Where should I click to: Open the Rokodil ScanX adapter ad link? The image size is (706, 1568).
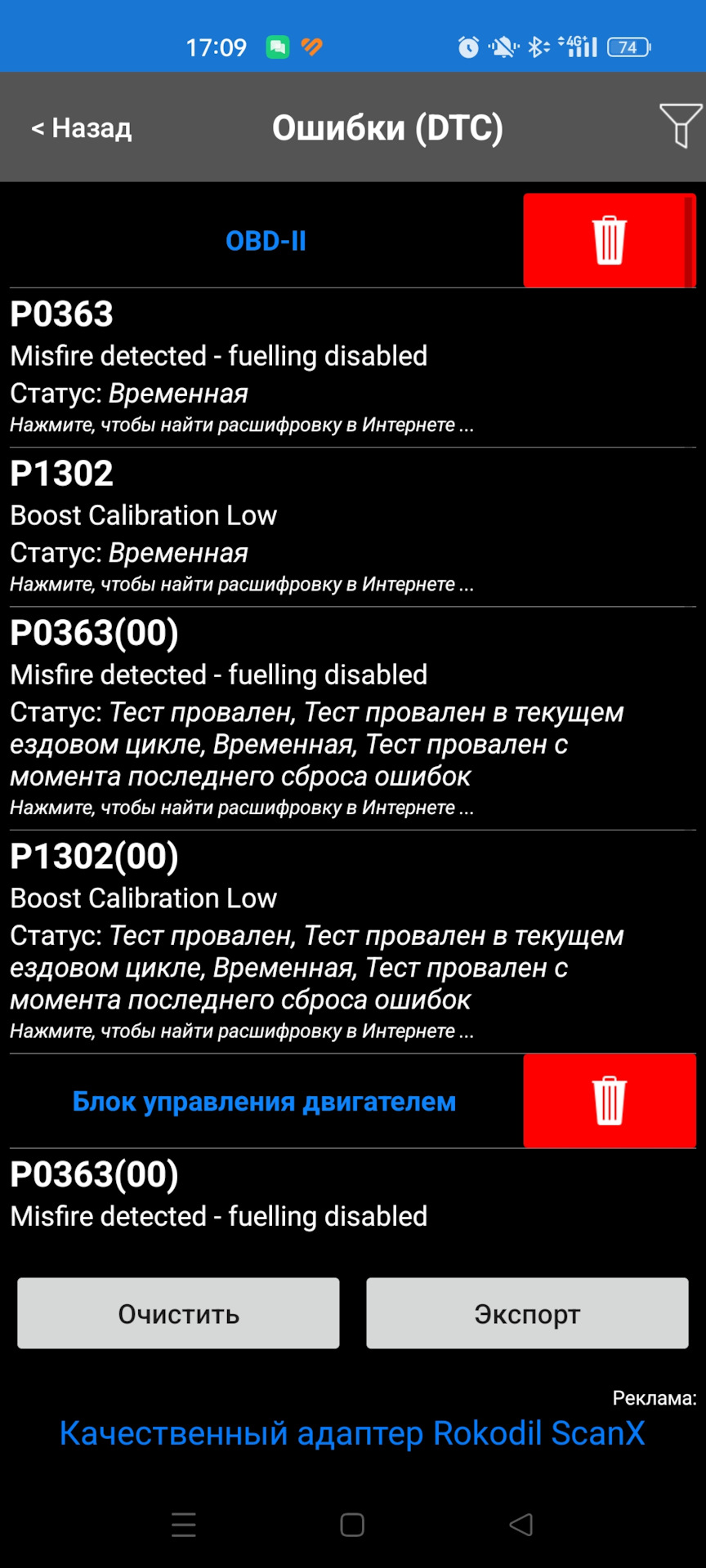pyautogui.click(x=352, y=1433)
